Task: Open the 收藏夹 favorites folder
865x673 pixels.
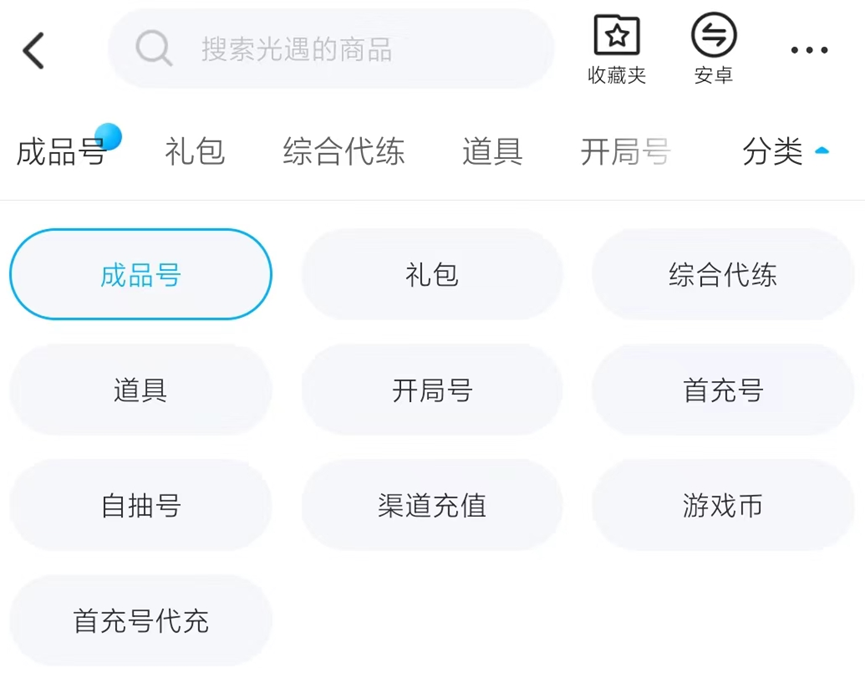Action: click(x=617, y=50)
